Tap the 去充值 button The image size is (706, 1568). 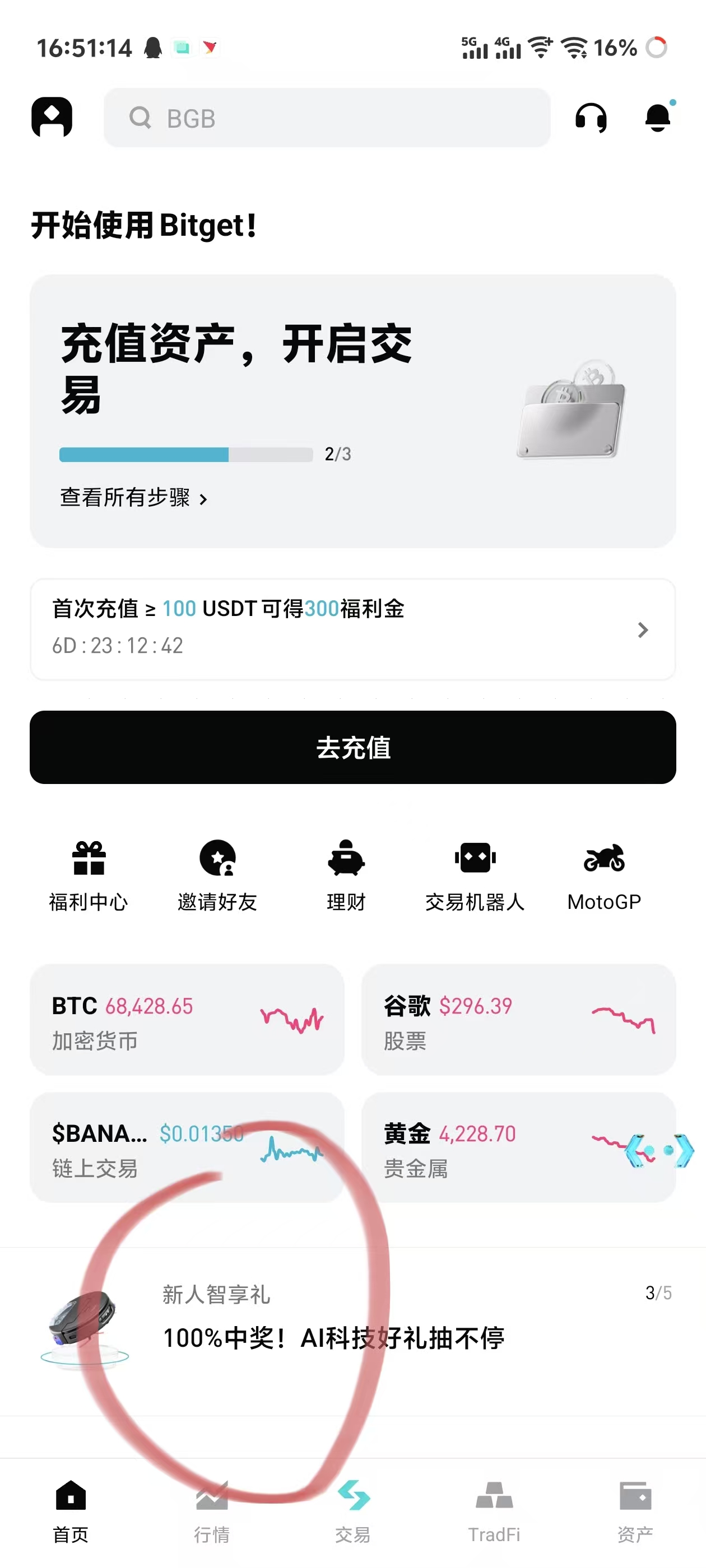352,747
